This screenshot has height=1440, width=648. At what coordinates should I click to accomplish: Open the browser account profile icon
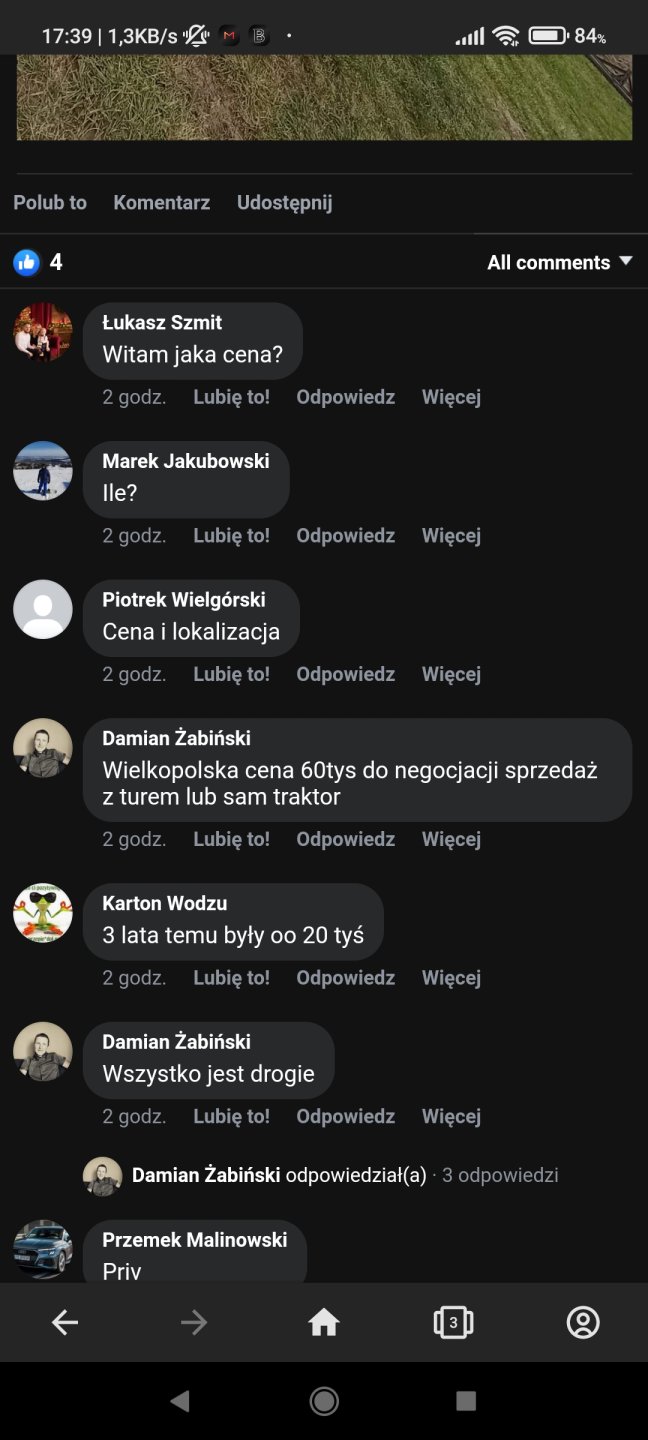pos(583,1323)
